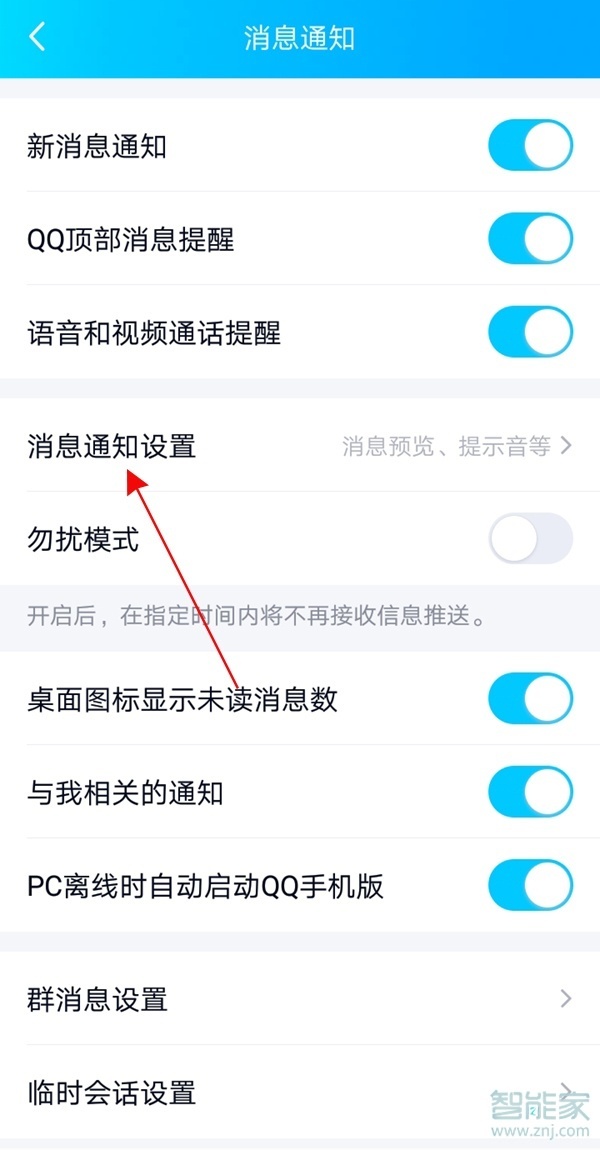Screen dimensions: 600x1150
Task: Turn off 语音和视频通话提醒
Action: pyautogui.click(x=530, y=332)
